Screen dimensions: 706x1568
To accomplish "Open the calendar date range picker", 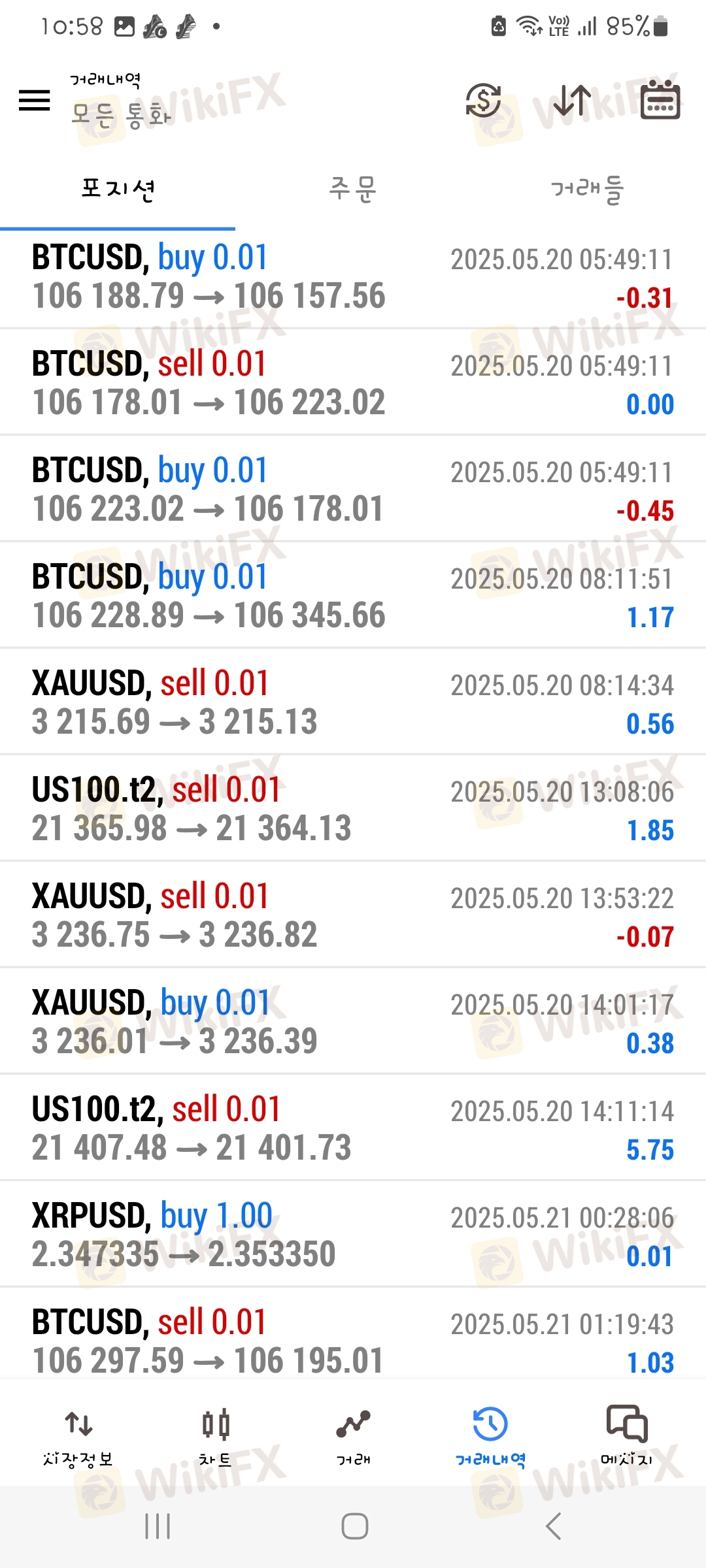I will (x=660, y=101).
